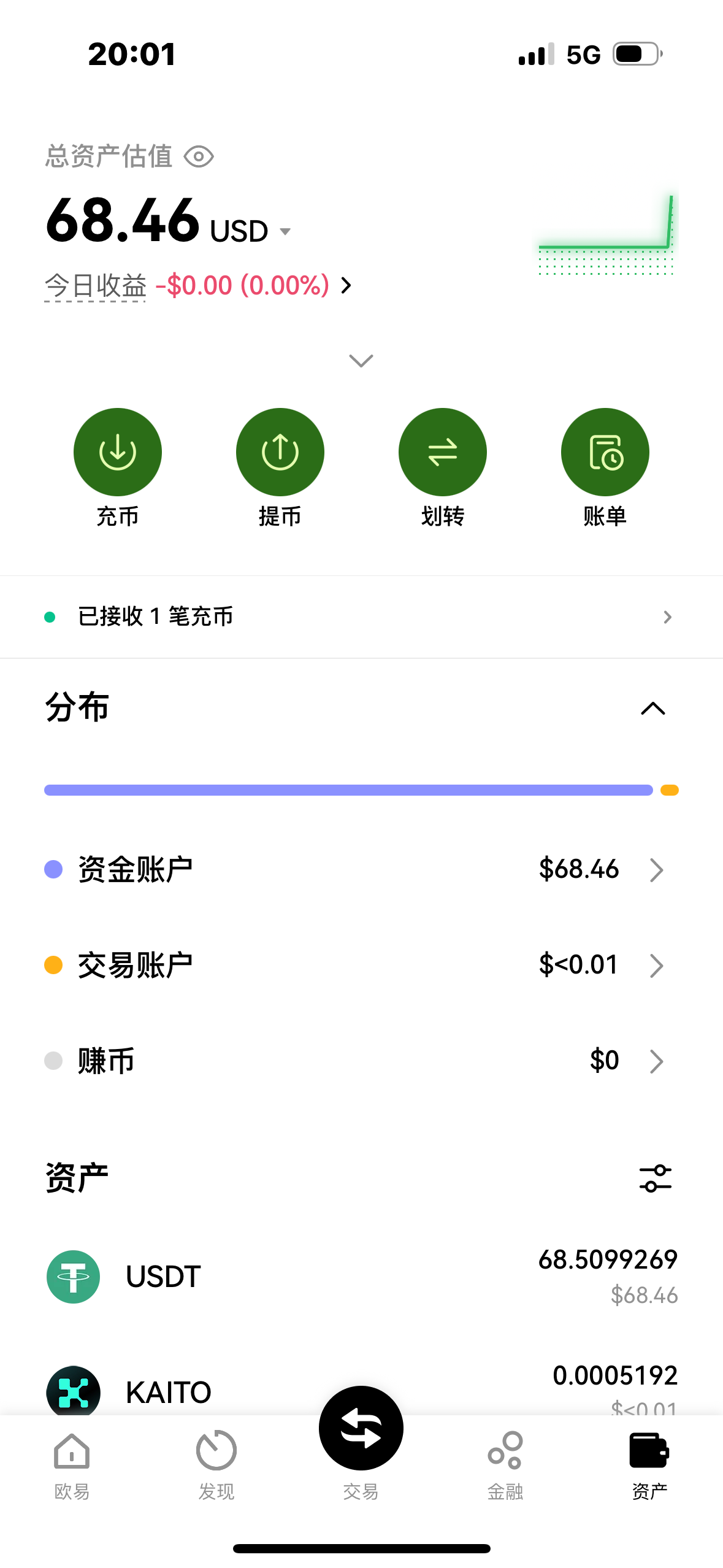Change the USD currency dropdown
The height and width of the screenshot is (1568, 723).
[285, 232]
